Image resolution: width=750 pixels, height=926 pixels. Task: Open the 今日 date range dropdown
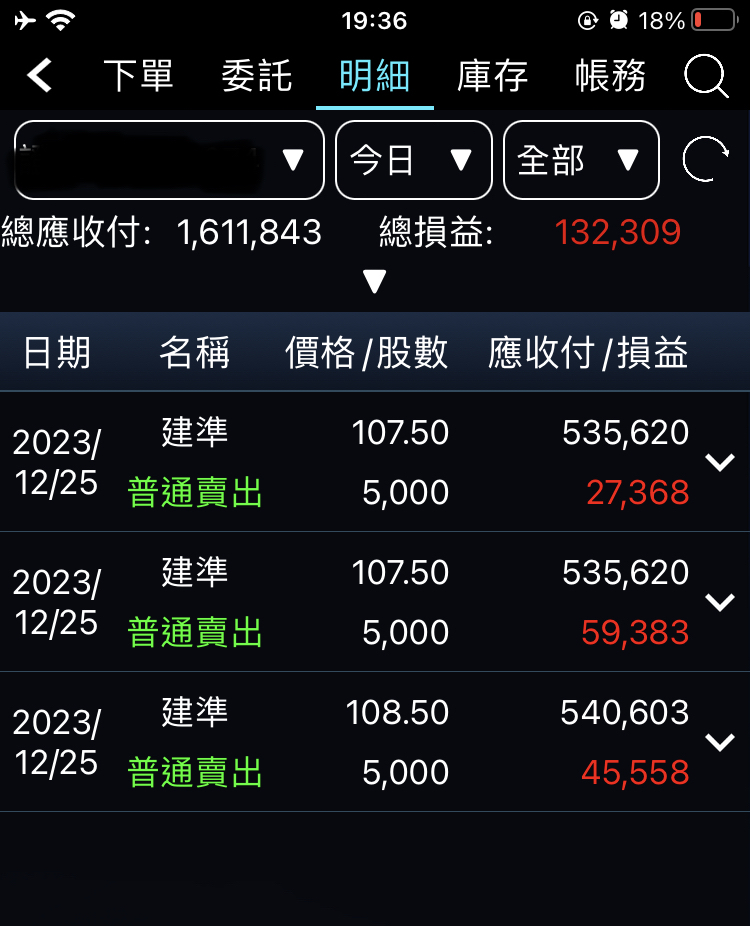click(413, 160)
